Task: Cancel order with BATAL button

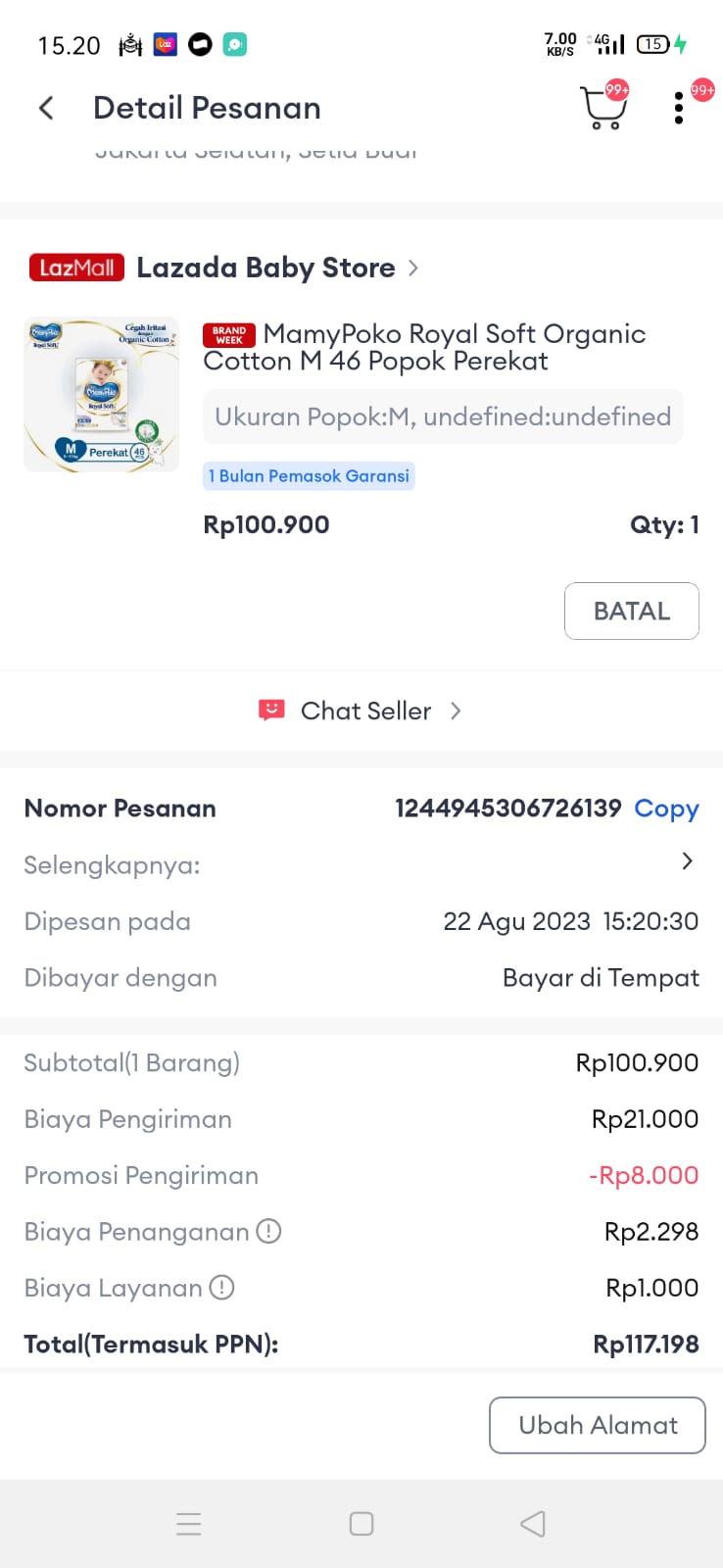Action: (x=631, y=611)
